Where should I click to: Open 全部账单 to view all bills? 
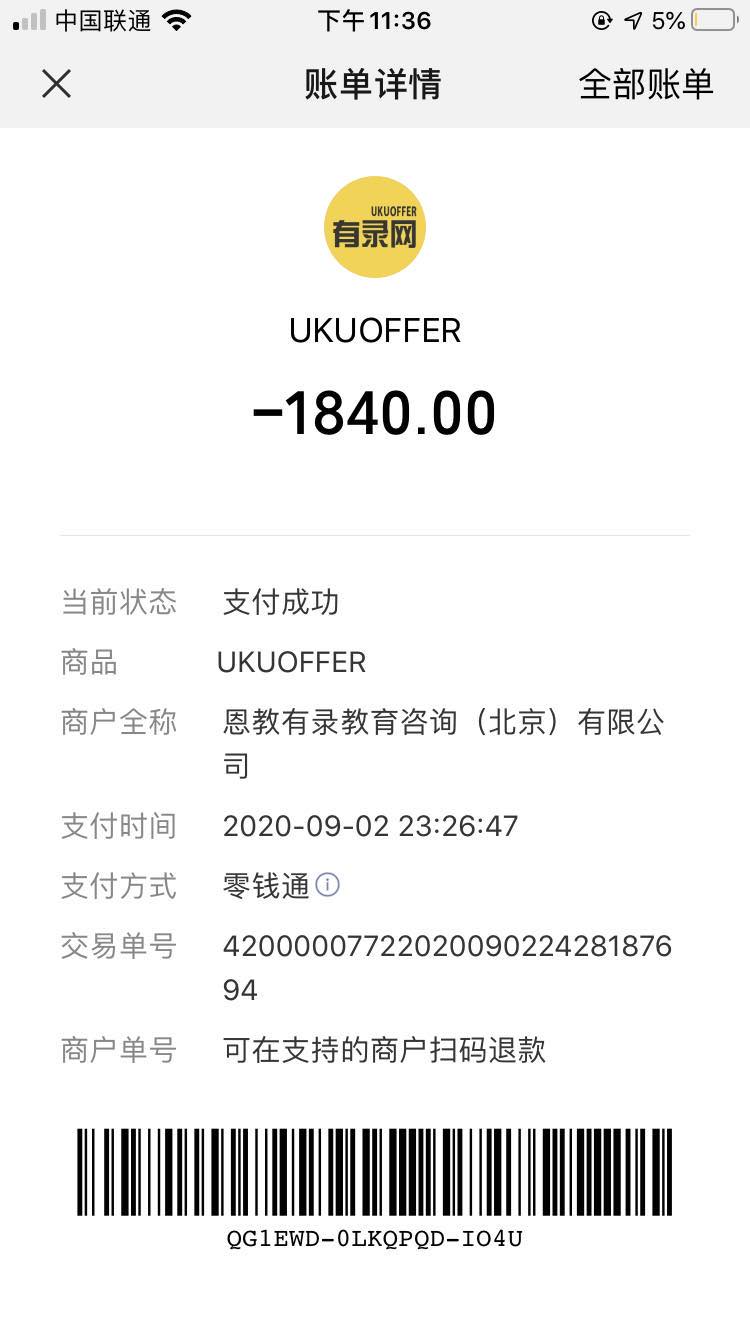point(645,84)
